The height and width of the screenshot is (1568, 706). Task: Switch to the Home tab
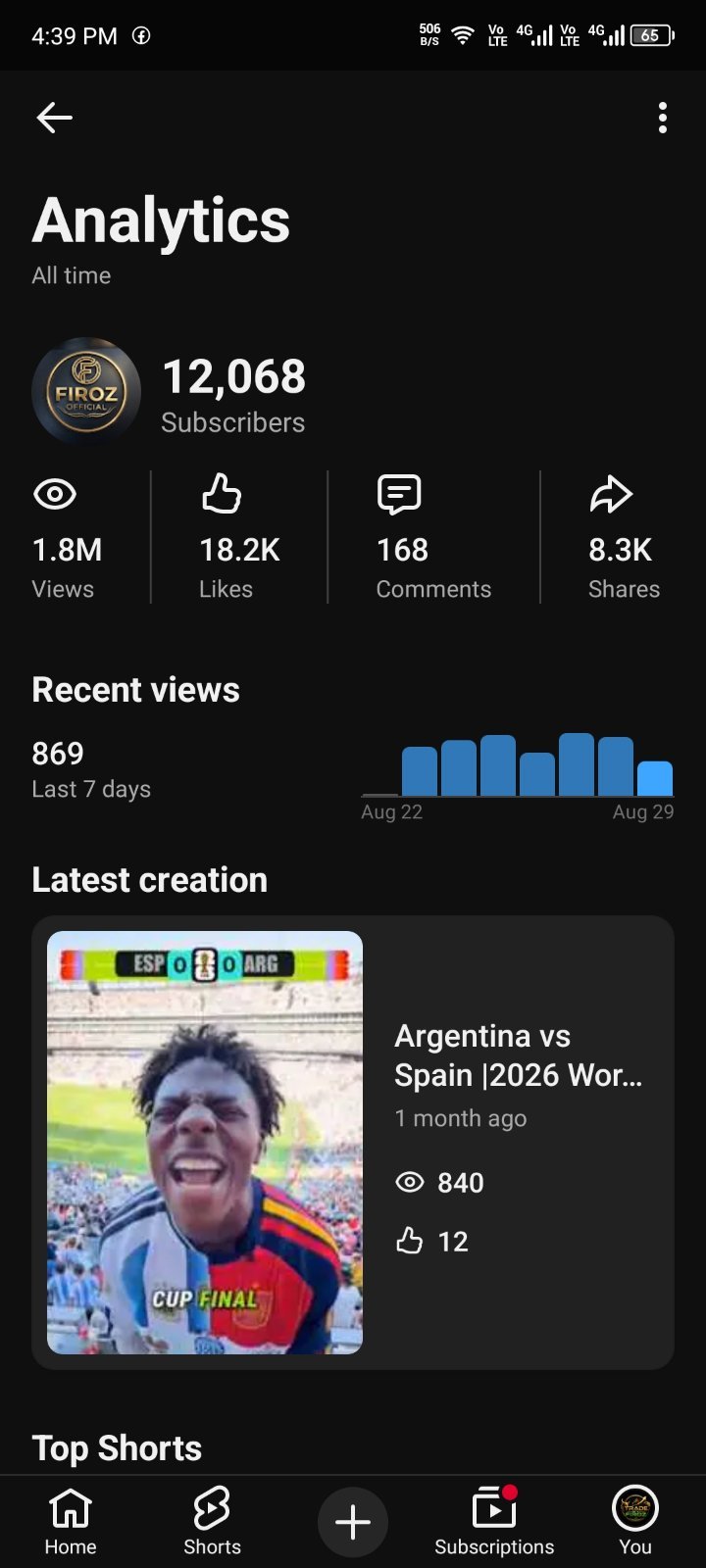pyautogui.click(x=71, y=1522)
